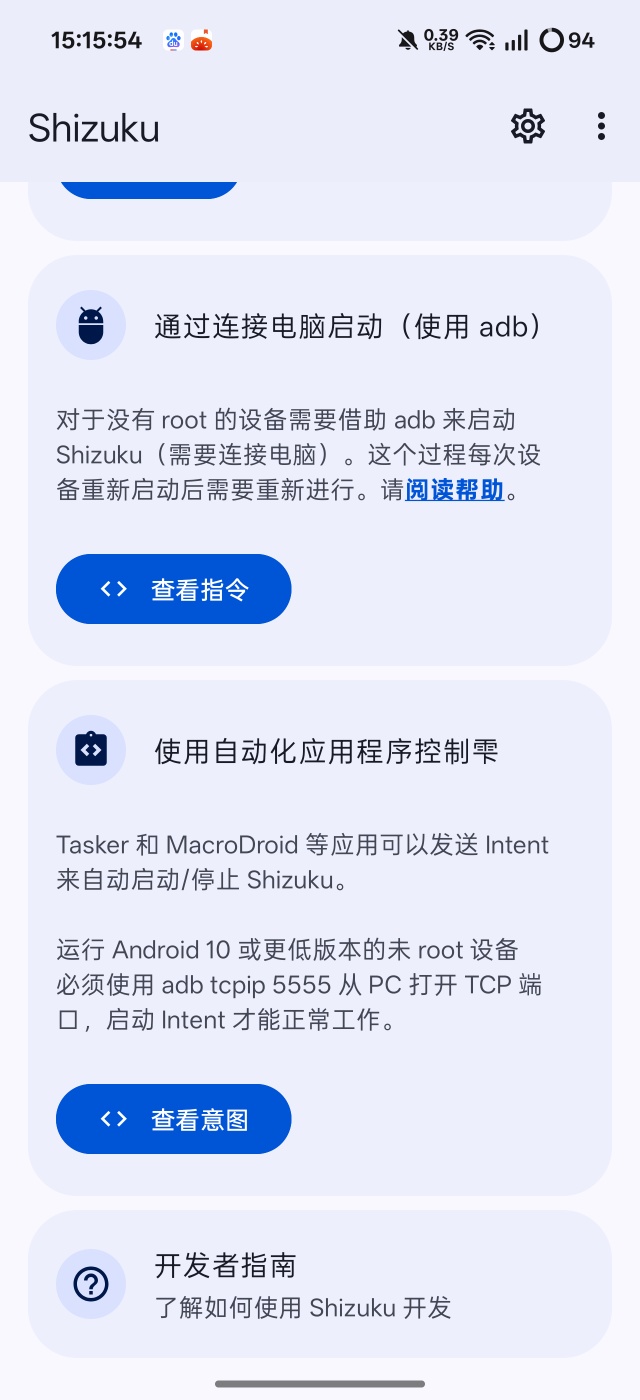640x1400 pixels.
Task: Tap the 查看意图 button
Action: (174, 1119)
